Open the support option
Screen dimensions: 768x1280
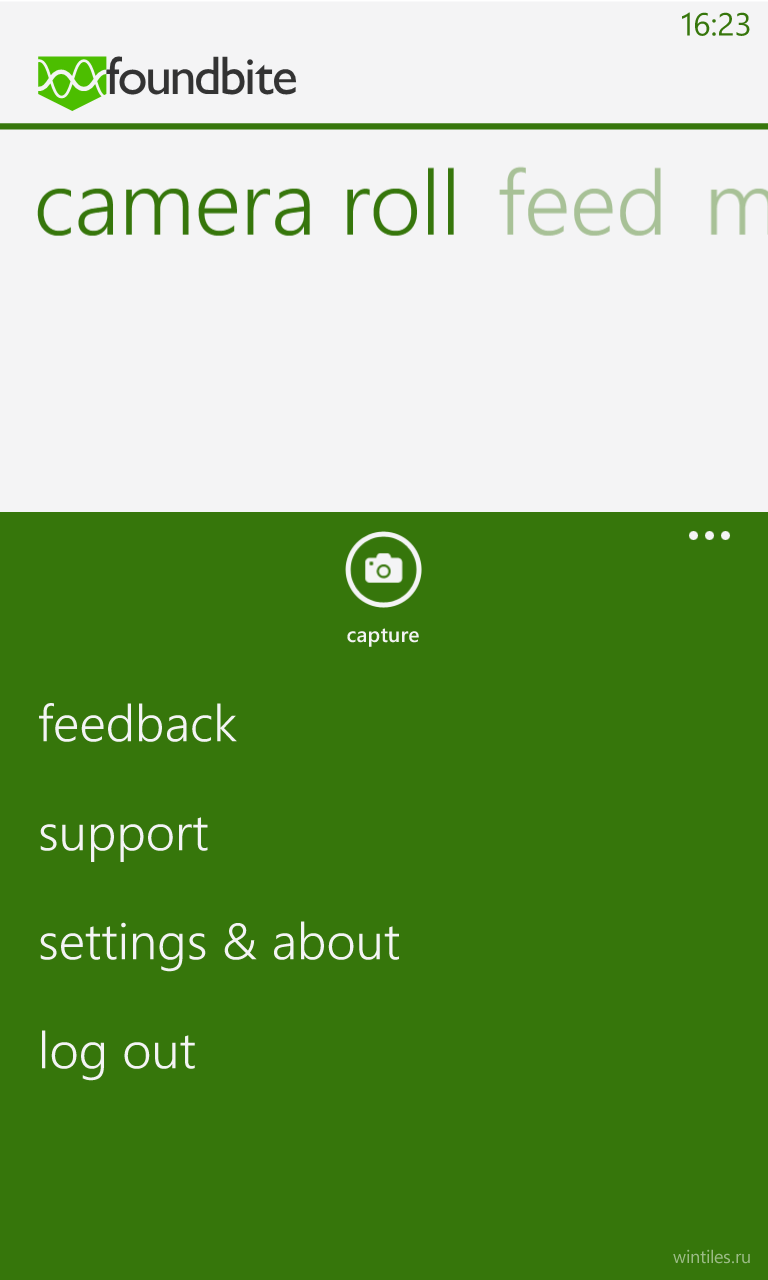(x=123, y=836)
